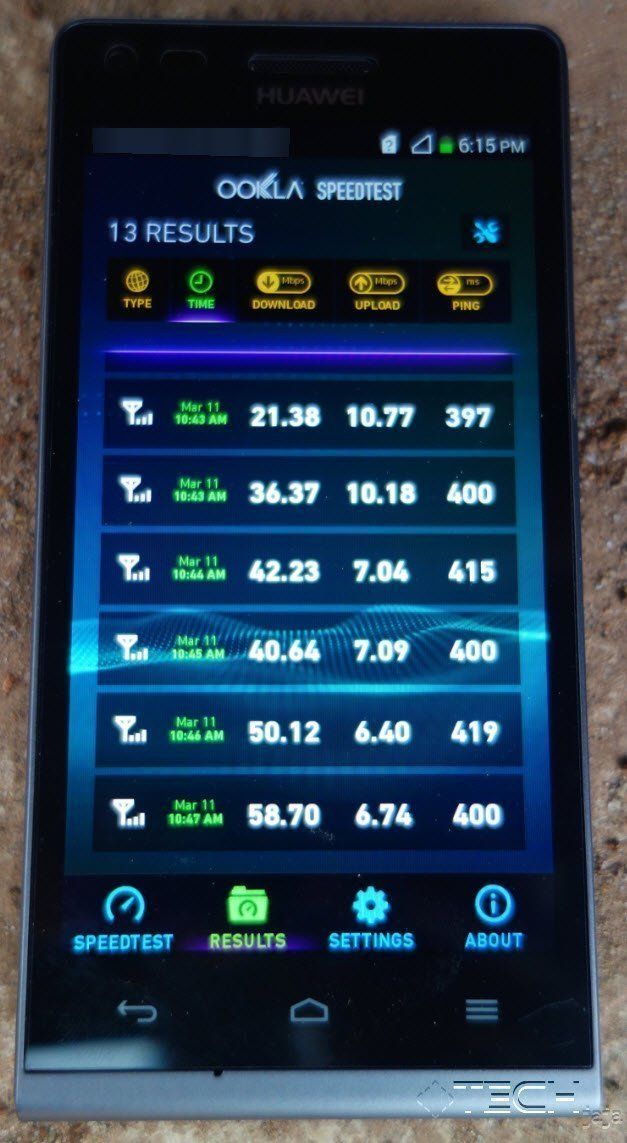627x1143 pixels.
Task: Tap the system back key
Action: tap(137, 1011)
